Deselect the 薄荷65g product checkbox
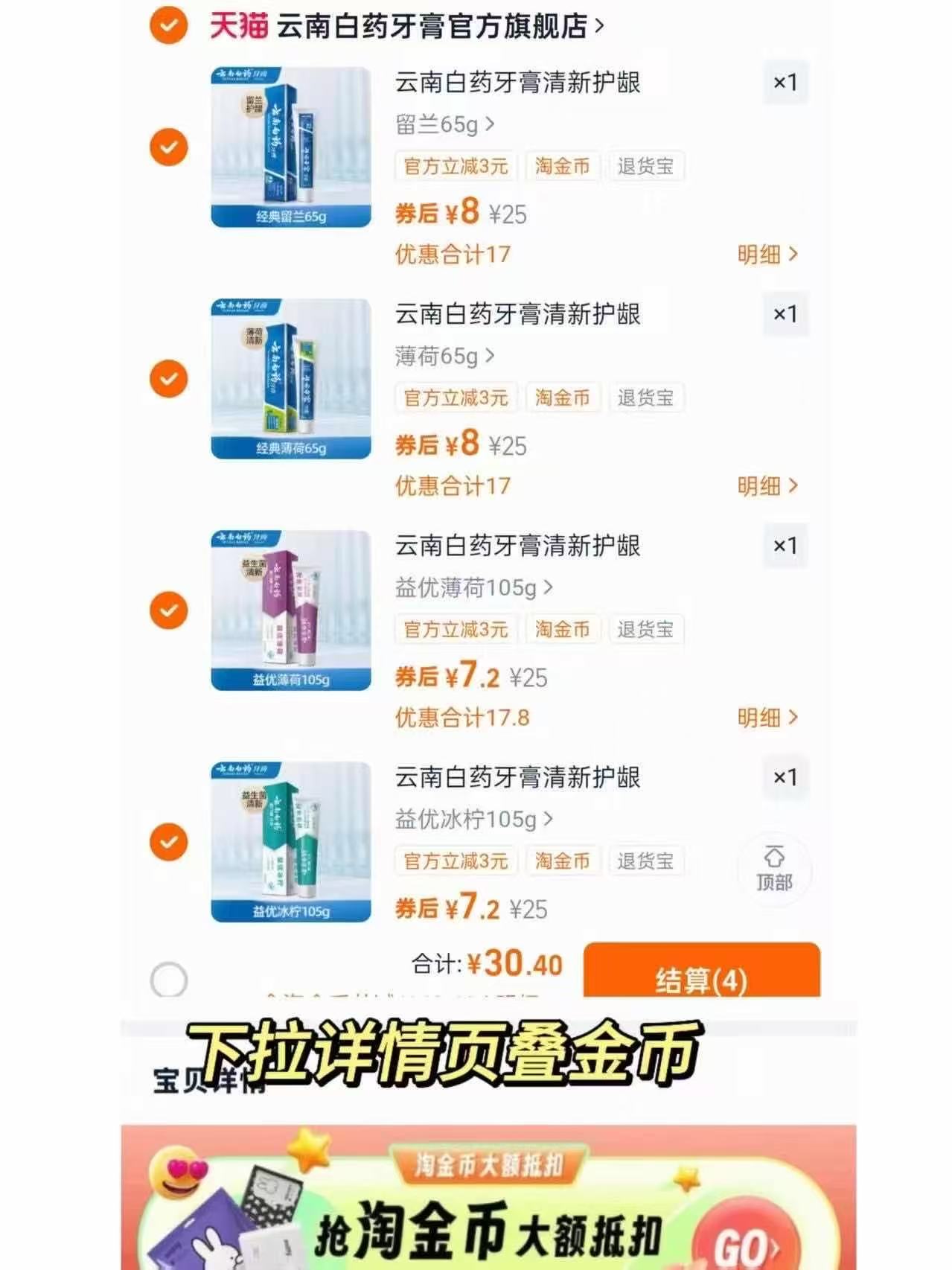The width and height of the screenshot is (952, 1270). click(x=169, y=378)
